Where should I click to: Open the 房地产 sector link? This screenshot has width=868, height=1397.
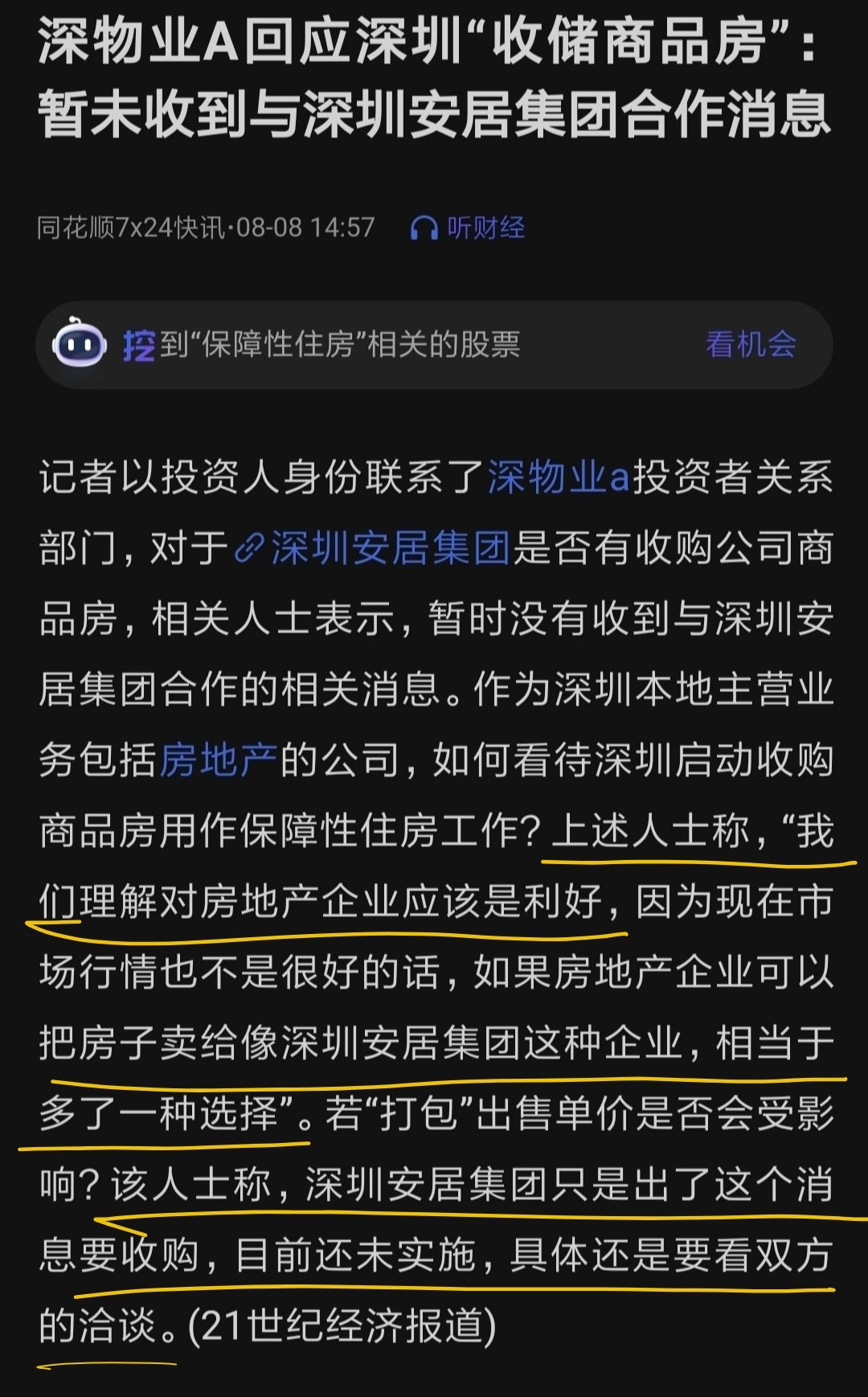pos(219,760)
